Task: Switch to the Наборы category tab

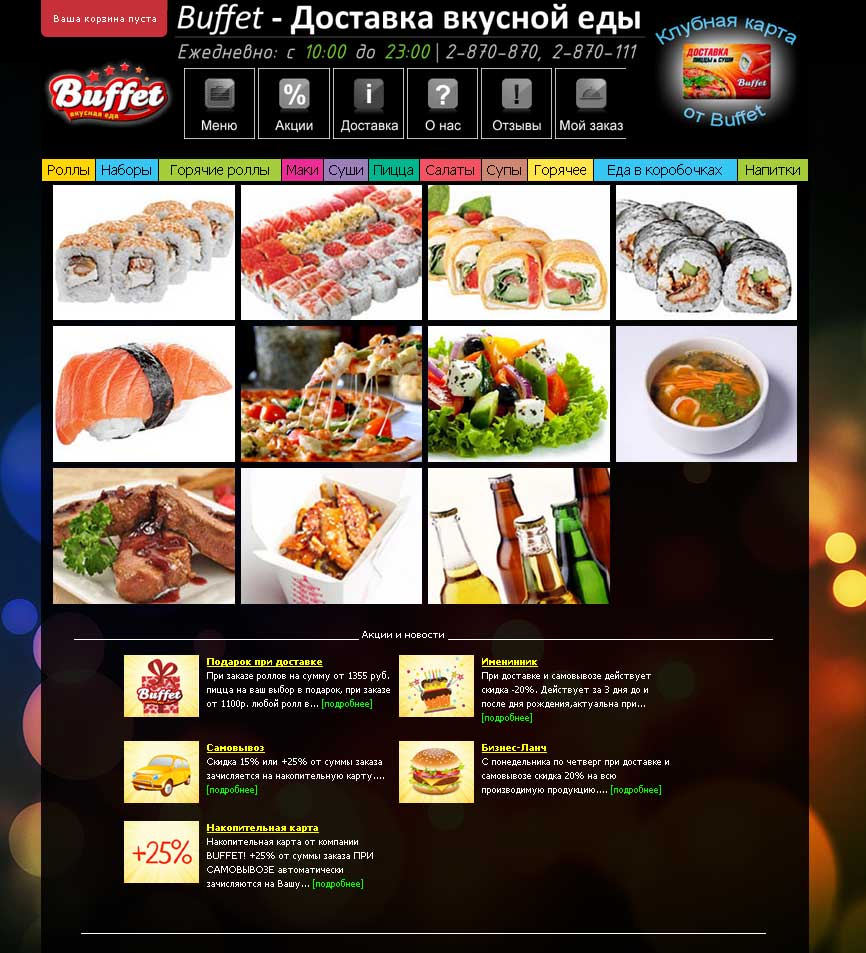Action: pos(127,170)
